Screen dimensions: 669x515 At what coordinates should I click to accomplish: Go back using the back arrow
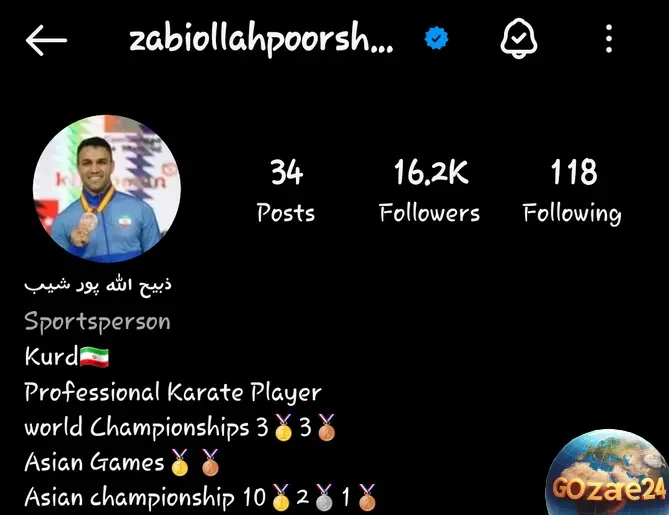click(x=46, y=41)
